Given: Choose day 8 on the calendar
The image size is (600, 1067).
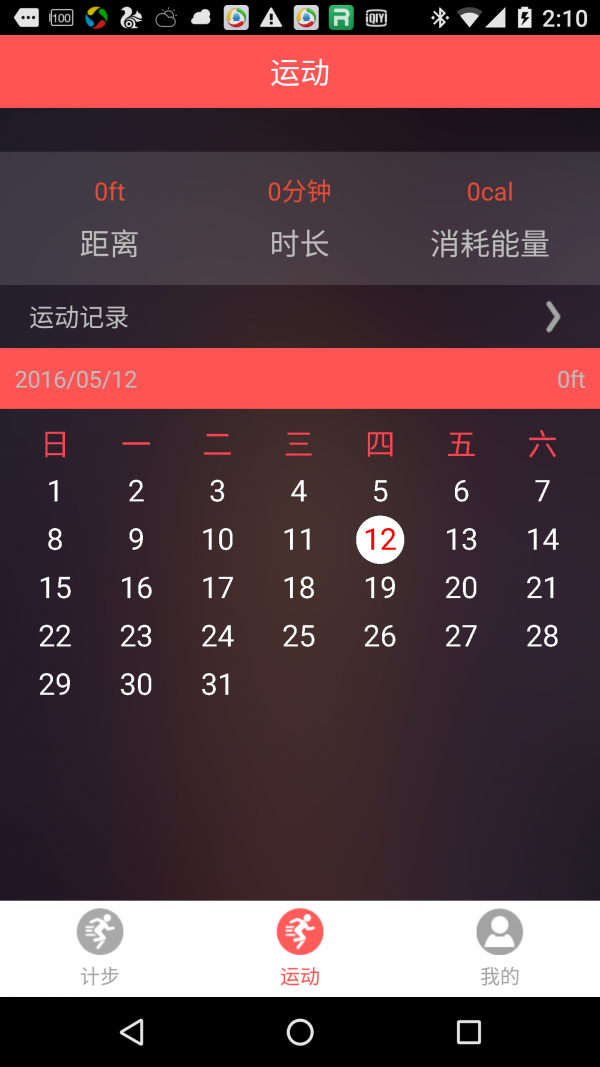Looking at the screenshot, I should click(x=55, y=540).
